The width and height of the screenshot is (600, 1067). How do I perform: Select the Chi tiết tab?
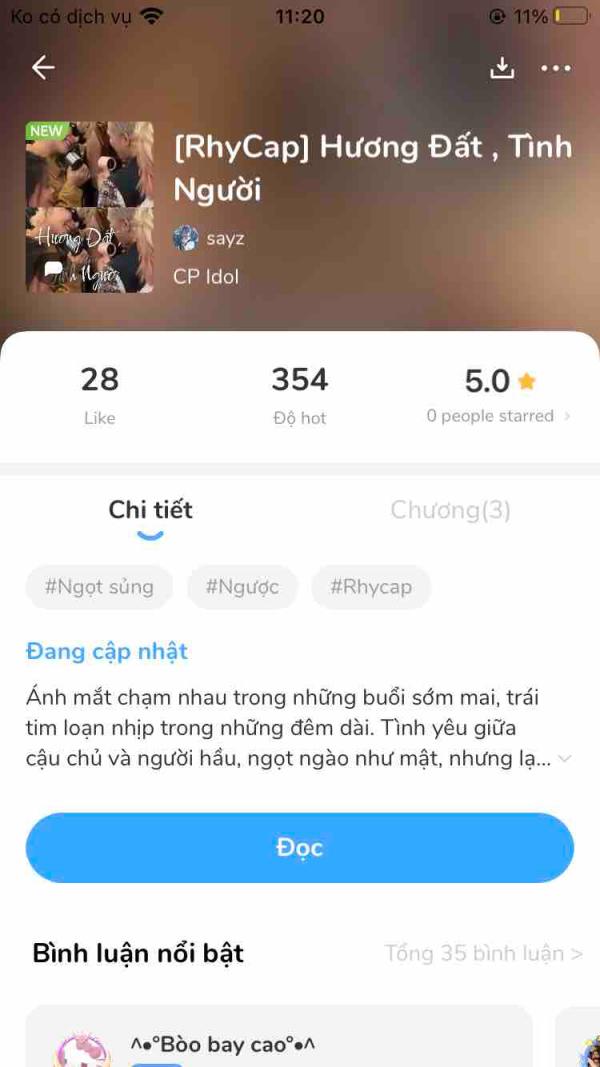click(x=150, y=510)
